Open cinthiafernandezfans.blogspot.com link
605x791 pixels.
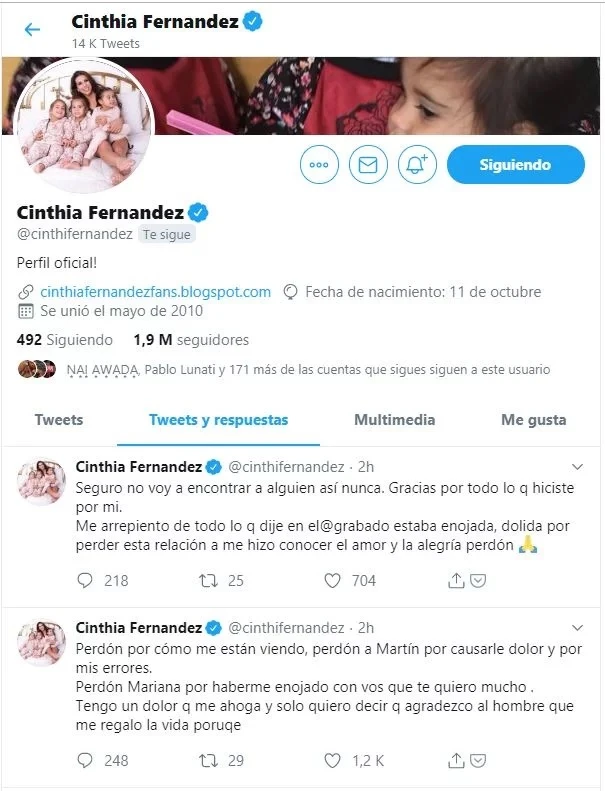(x=156, y=292)
